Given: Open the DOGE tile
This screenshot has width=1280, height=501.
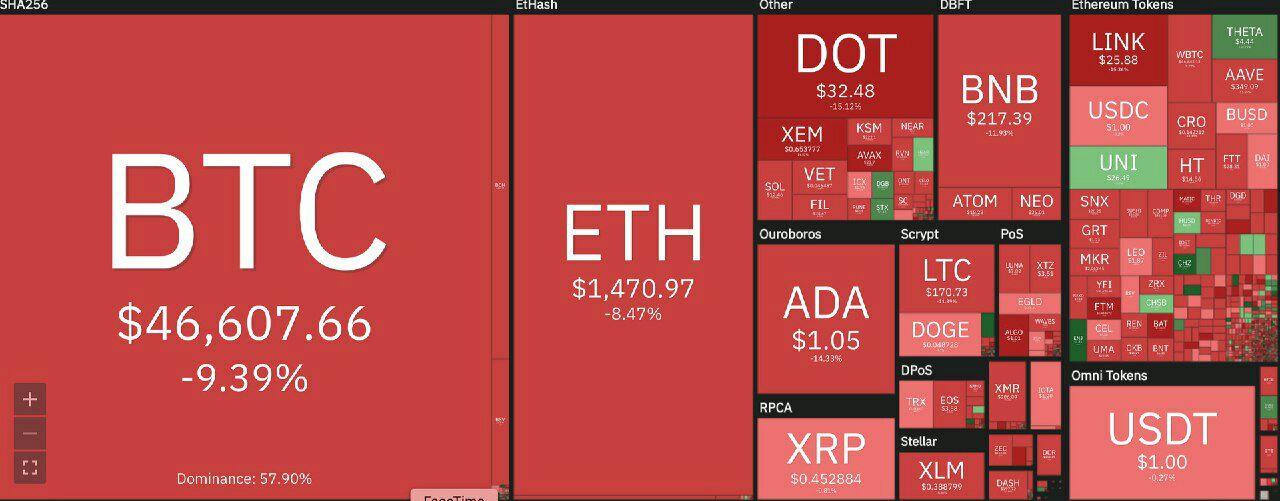Looking at the screenshot, I should point(940,334).
